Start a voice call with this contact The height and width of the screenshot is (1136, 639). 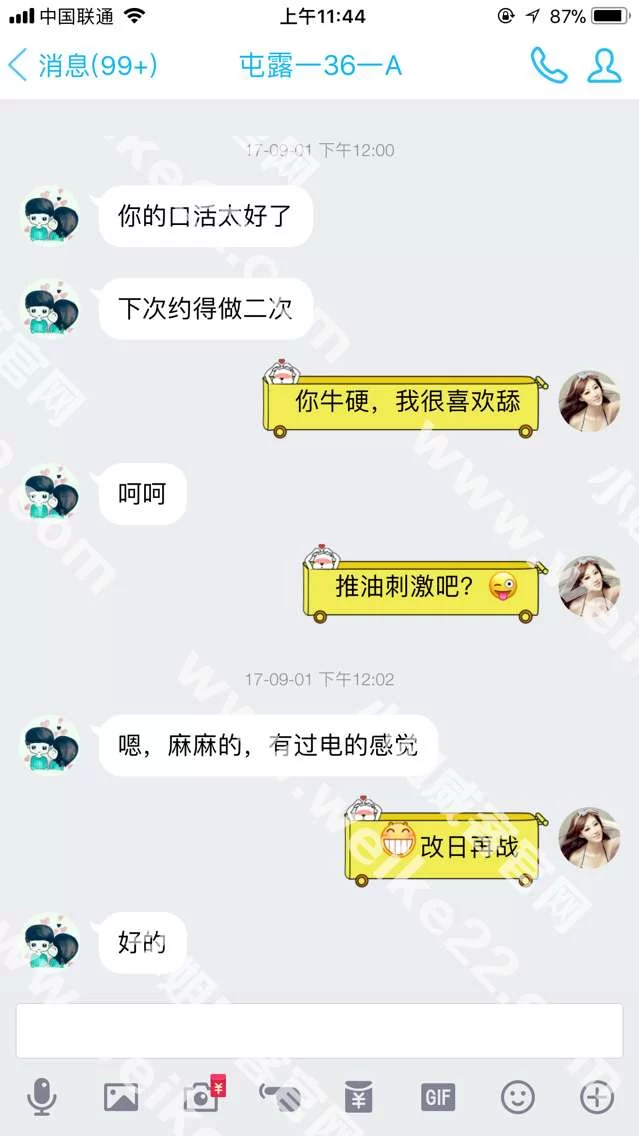coord(548,66)
